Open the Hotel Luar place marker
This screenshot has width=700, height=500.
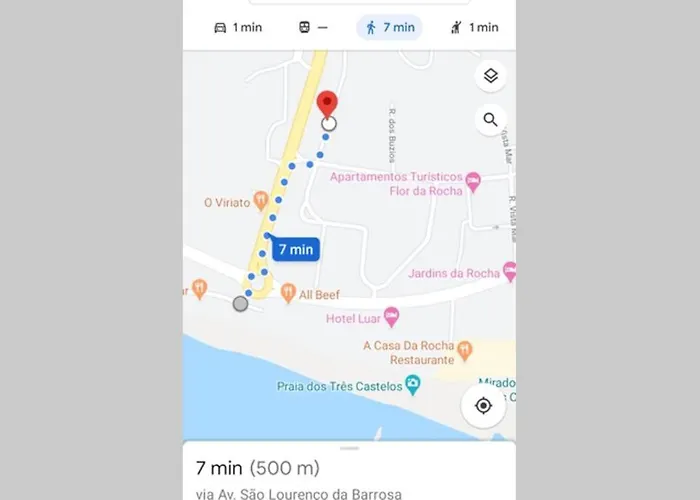click(392, 317)
